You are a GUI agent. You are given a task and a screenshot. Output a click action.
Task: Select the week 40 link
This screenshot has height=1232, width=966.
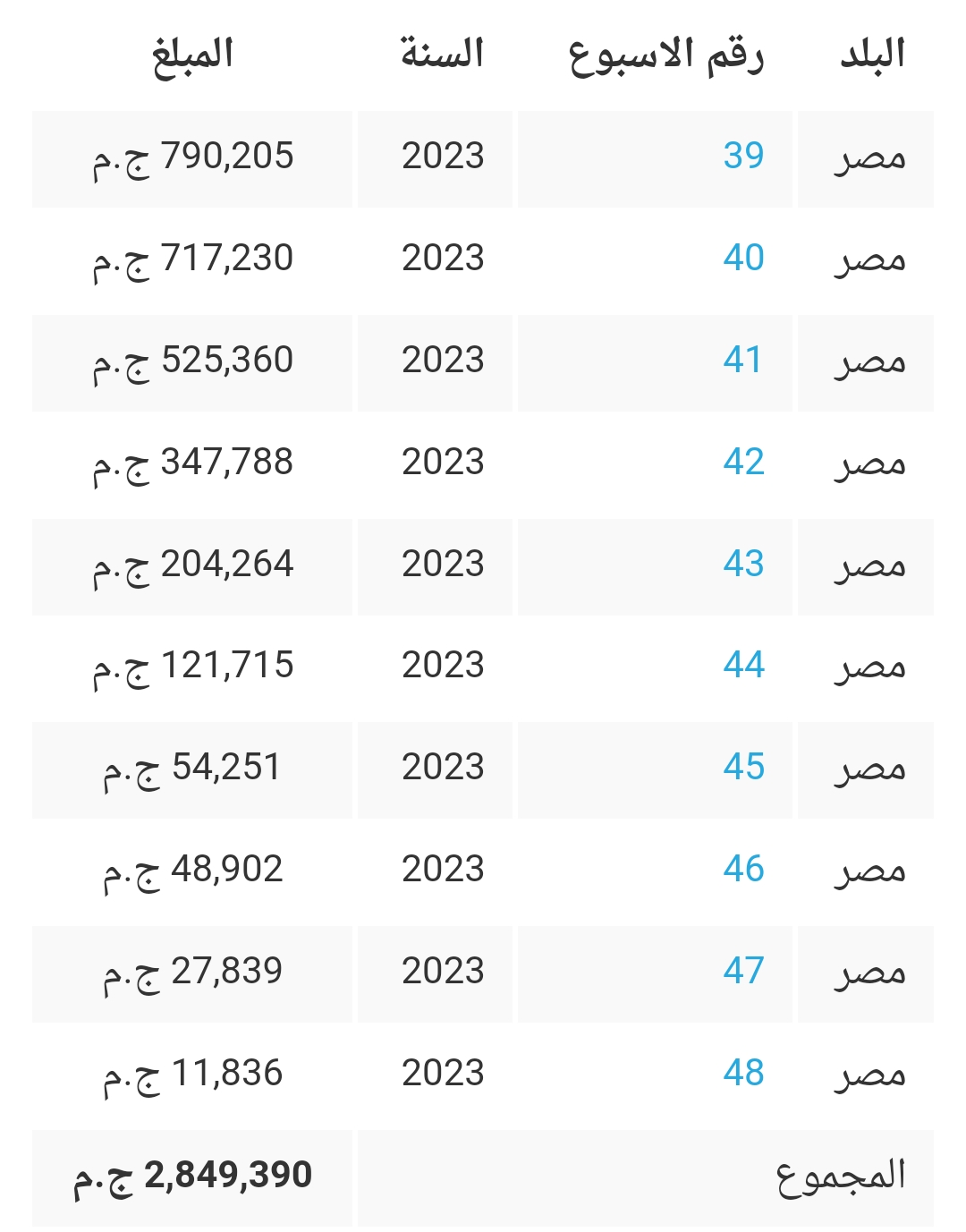(743, 259)
